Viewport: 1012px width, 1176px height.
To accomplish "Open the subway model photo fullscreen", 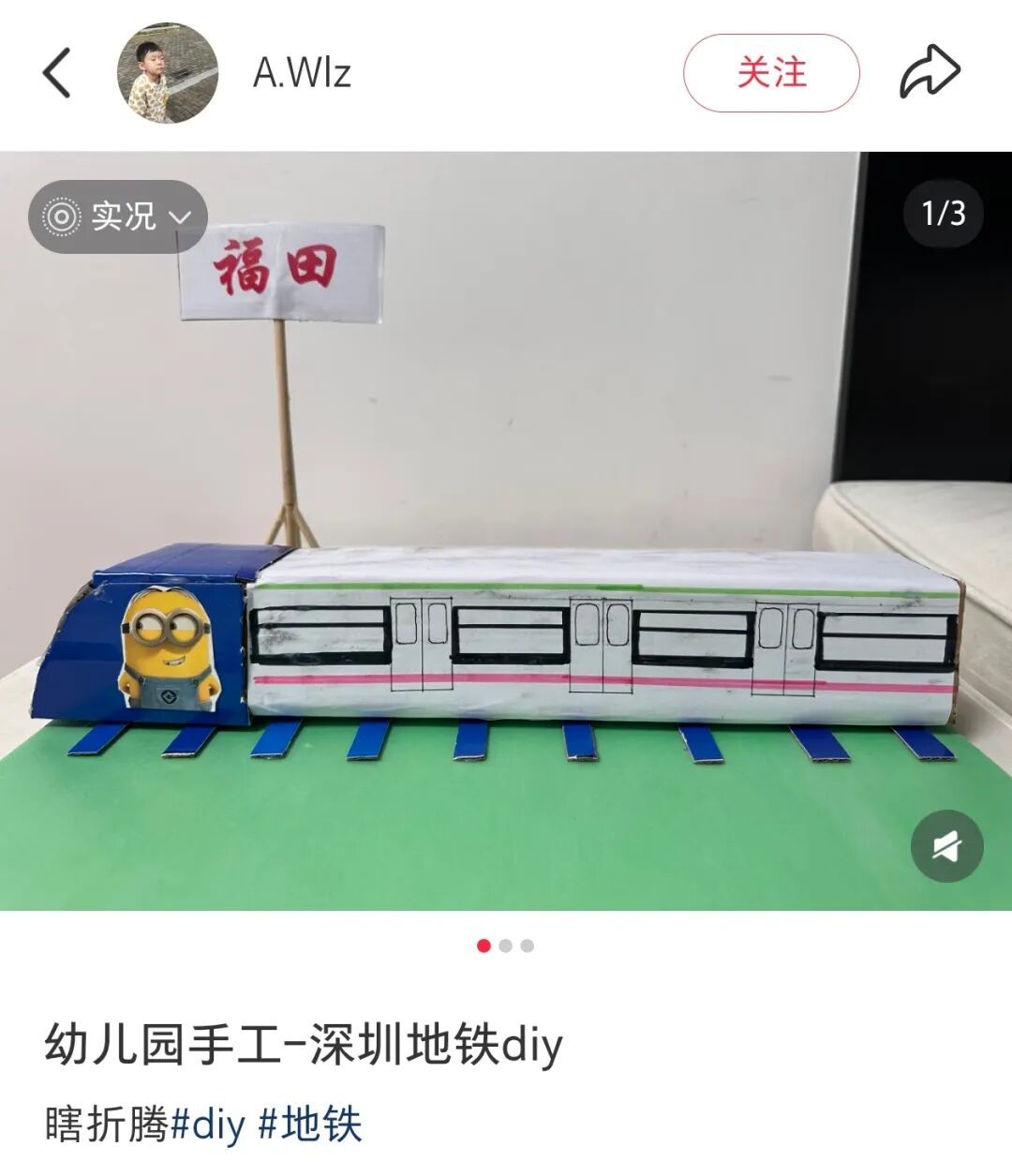I will tap(506, 562).
